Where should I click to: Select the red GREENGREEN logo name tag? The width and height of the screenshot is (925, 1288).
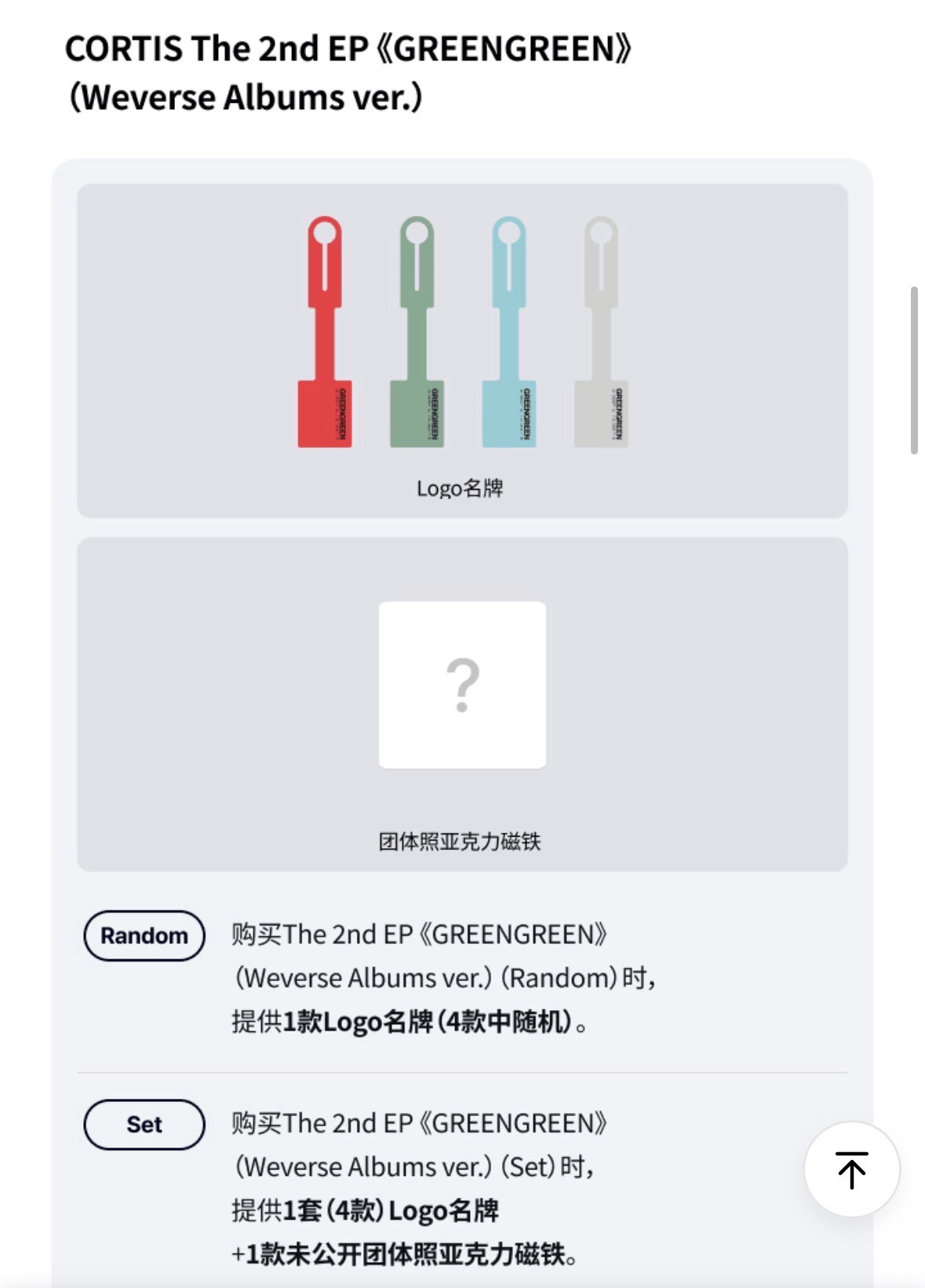click(325, 330)
